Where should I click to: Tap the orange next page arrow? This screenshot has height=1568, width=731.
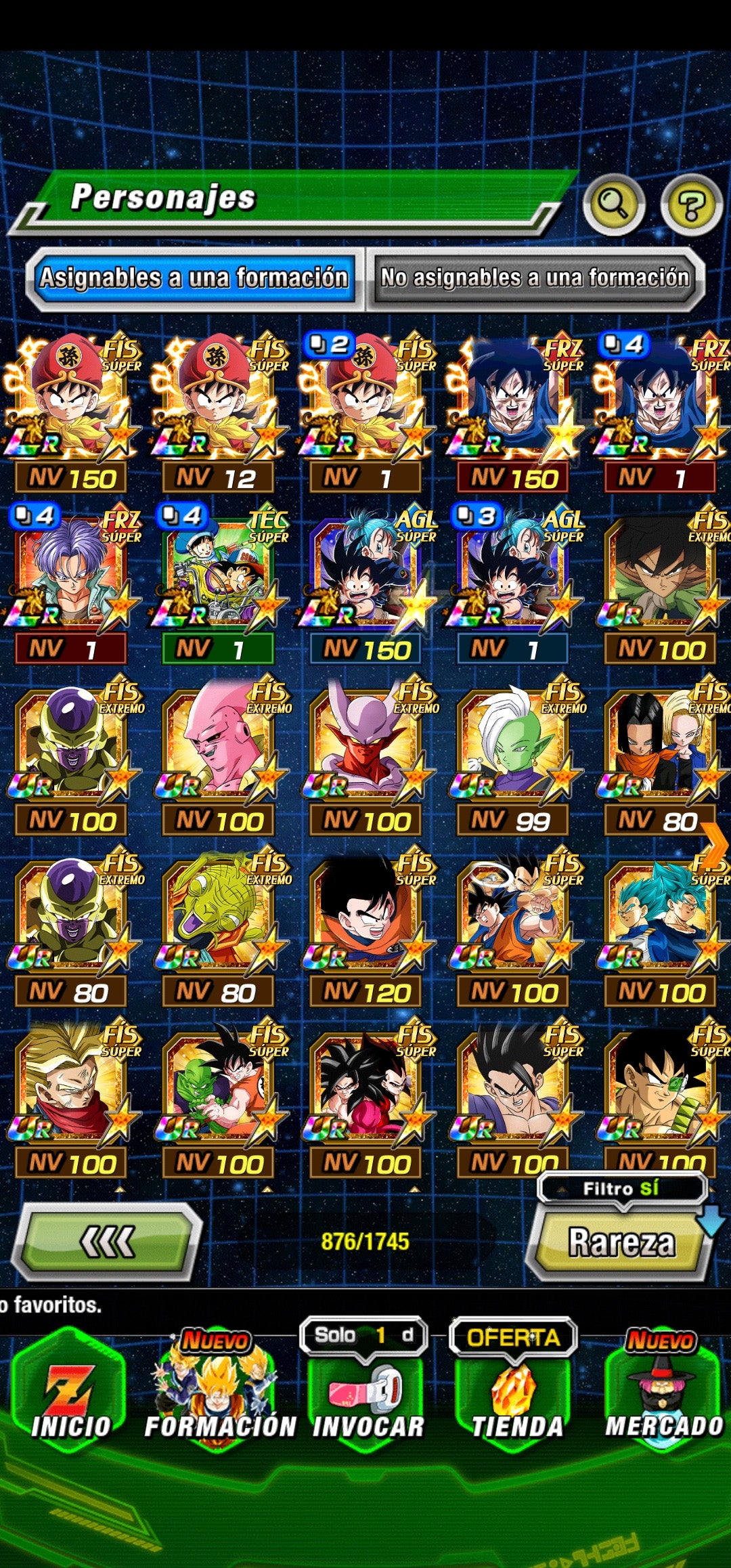coord(715,843)
